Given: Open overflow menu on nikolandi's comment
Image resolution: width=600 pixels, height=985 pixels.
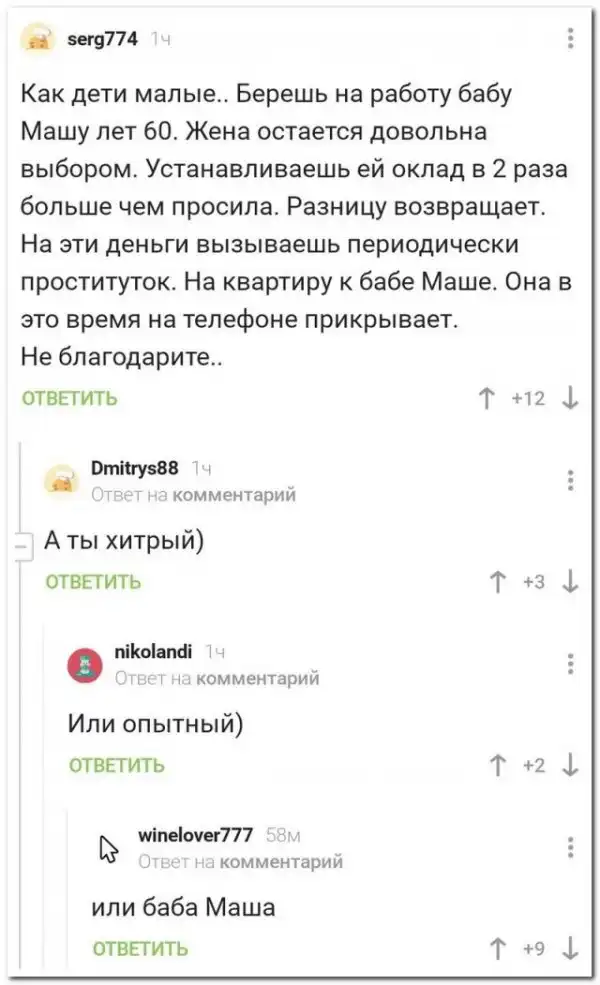Looking at the screenshot, I should (570, 664).
